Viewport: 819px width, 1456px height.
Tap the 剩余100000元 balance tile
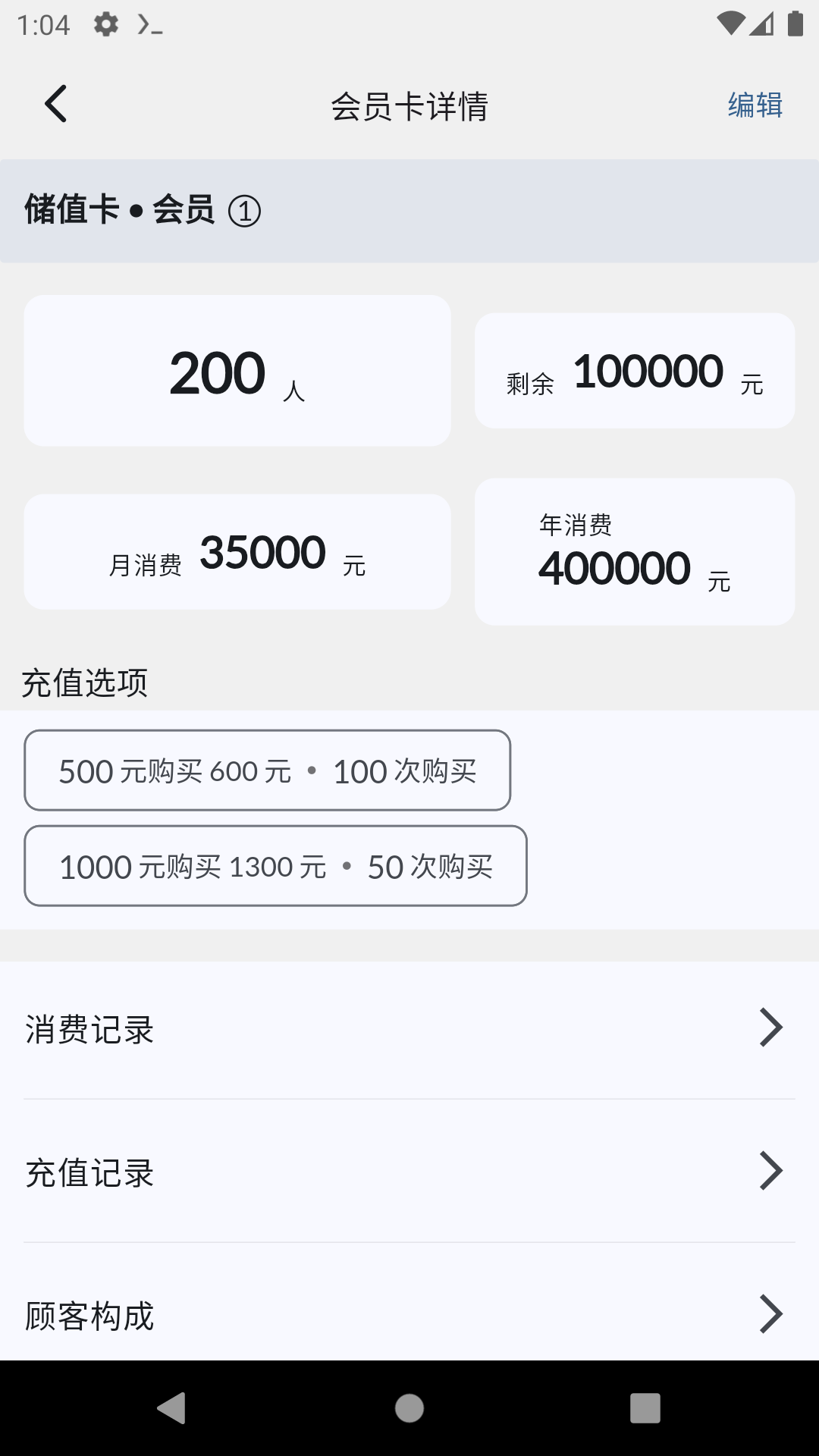635,369
